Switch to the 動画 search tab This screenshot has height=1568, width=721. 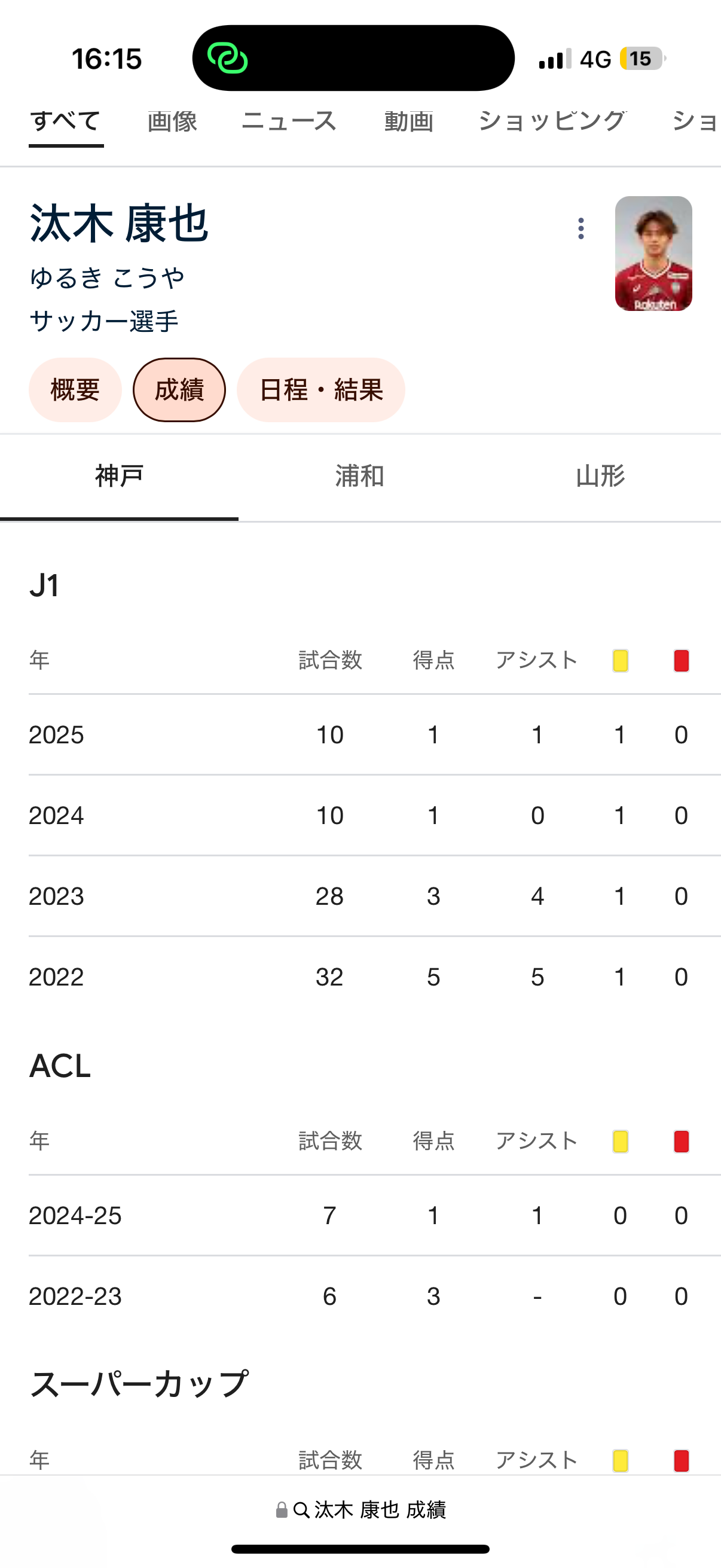[408, 121]
